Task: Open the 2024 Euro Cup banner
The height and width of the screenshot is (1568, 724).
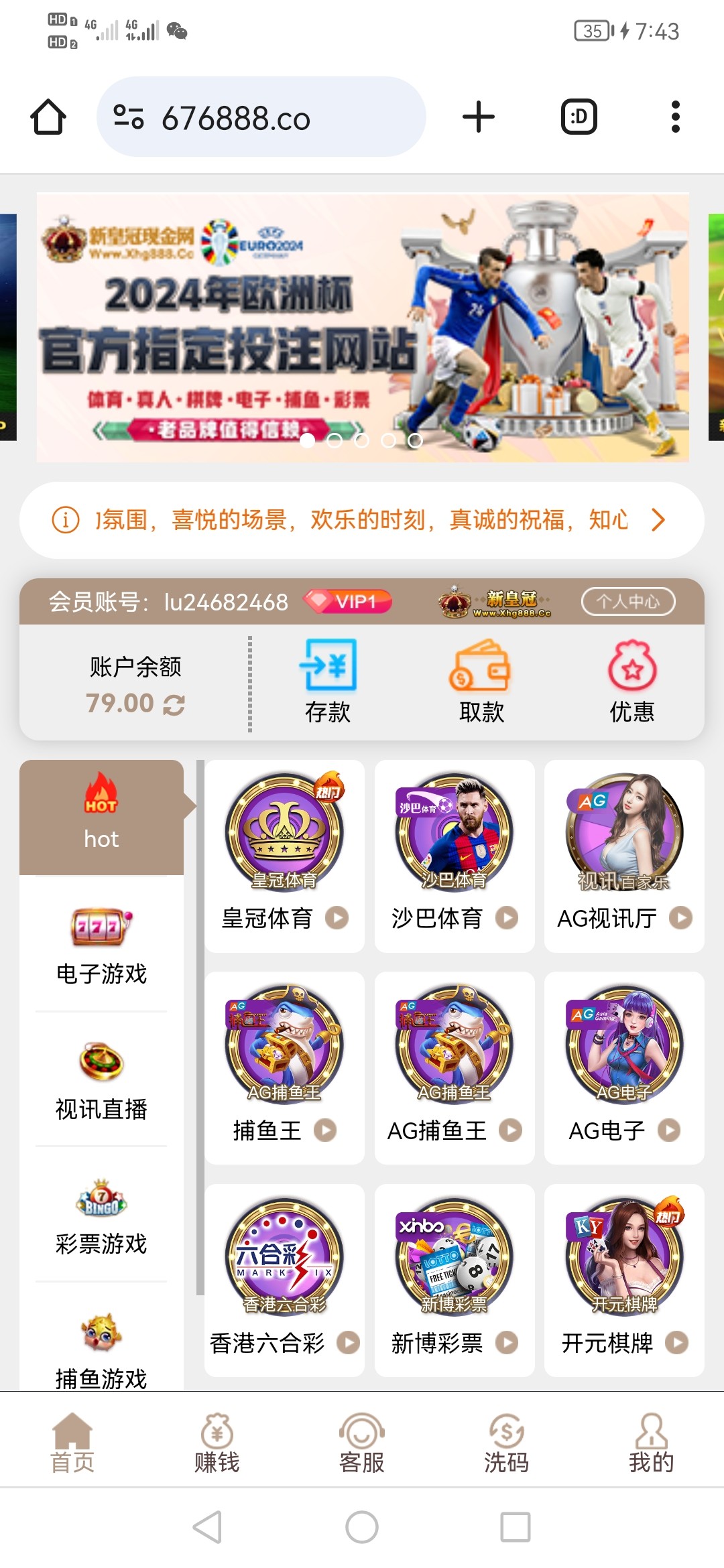Action: (362, 327)
